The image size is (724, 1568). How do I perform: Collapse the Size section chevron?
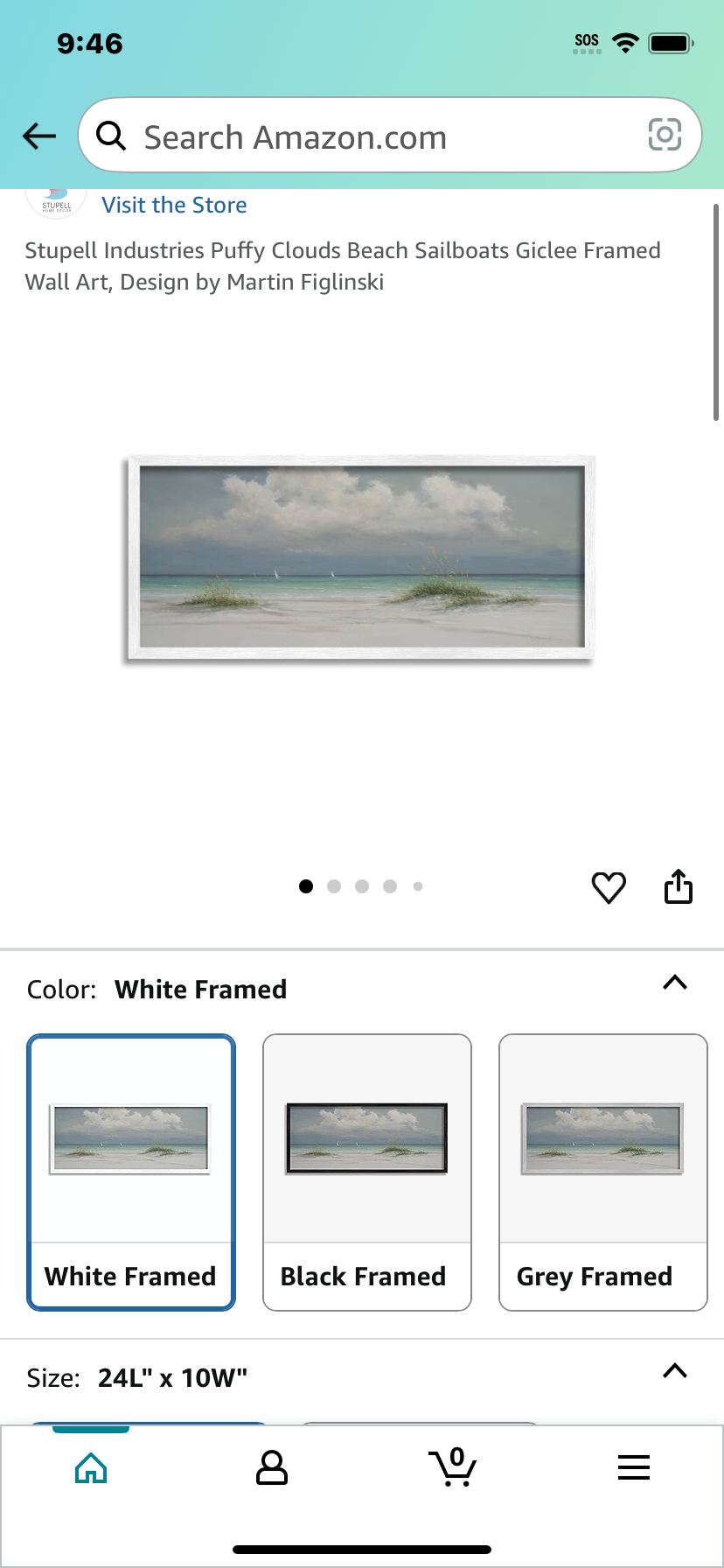tap(675, 1371)
